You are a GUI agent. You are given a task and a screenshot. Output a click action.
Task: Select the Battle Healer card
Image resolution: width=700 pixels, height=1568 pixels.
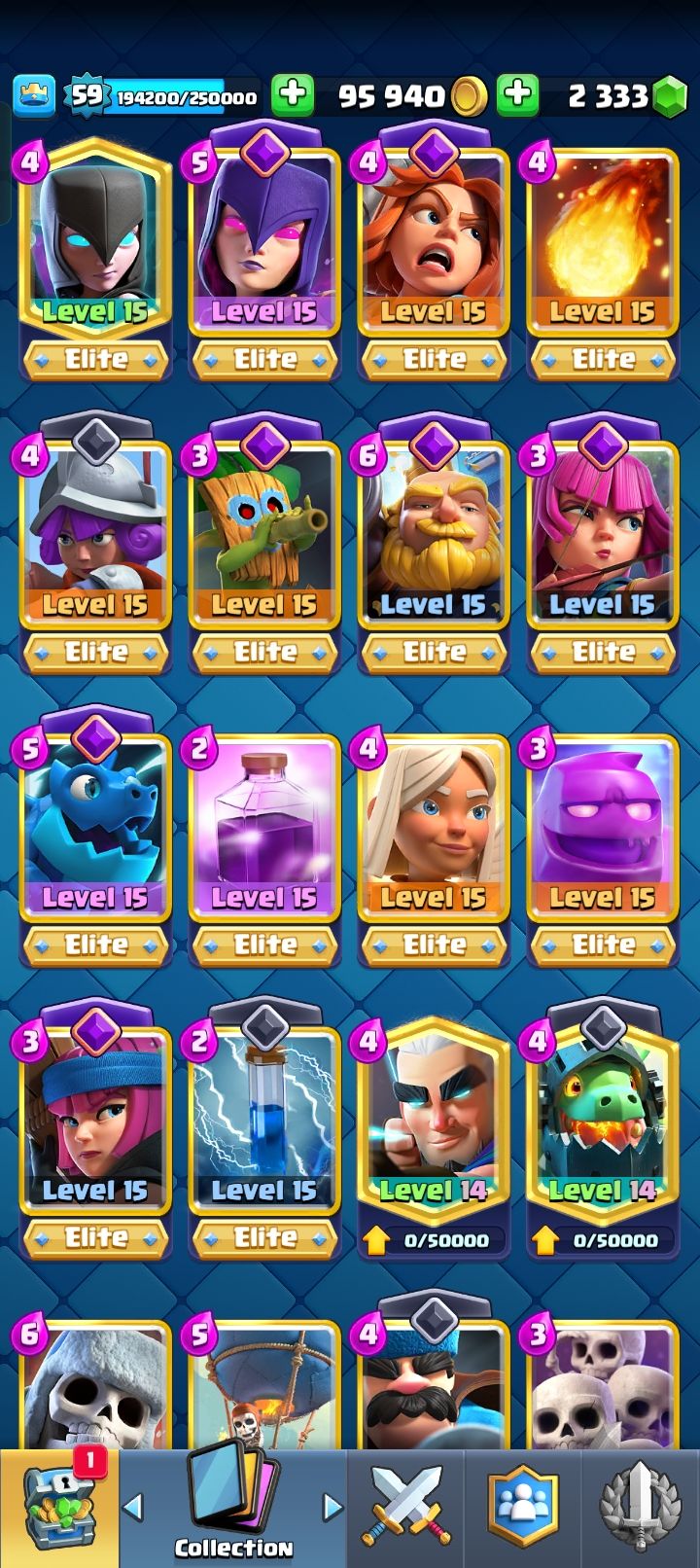point(433,827)
